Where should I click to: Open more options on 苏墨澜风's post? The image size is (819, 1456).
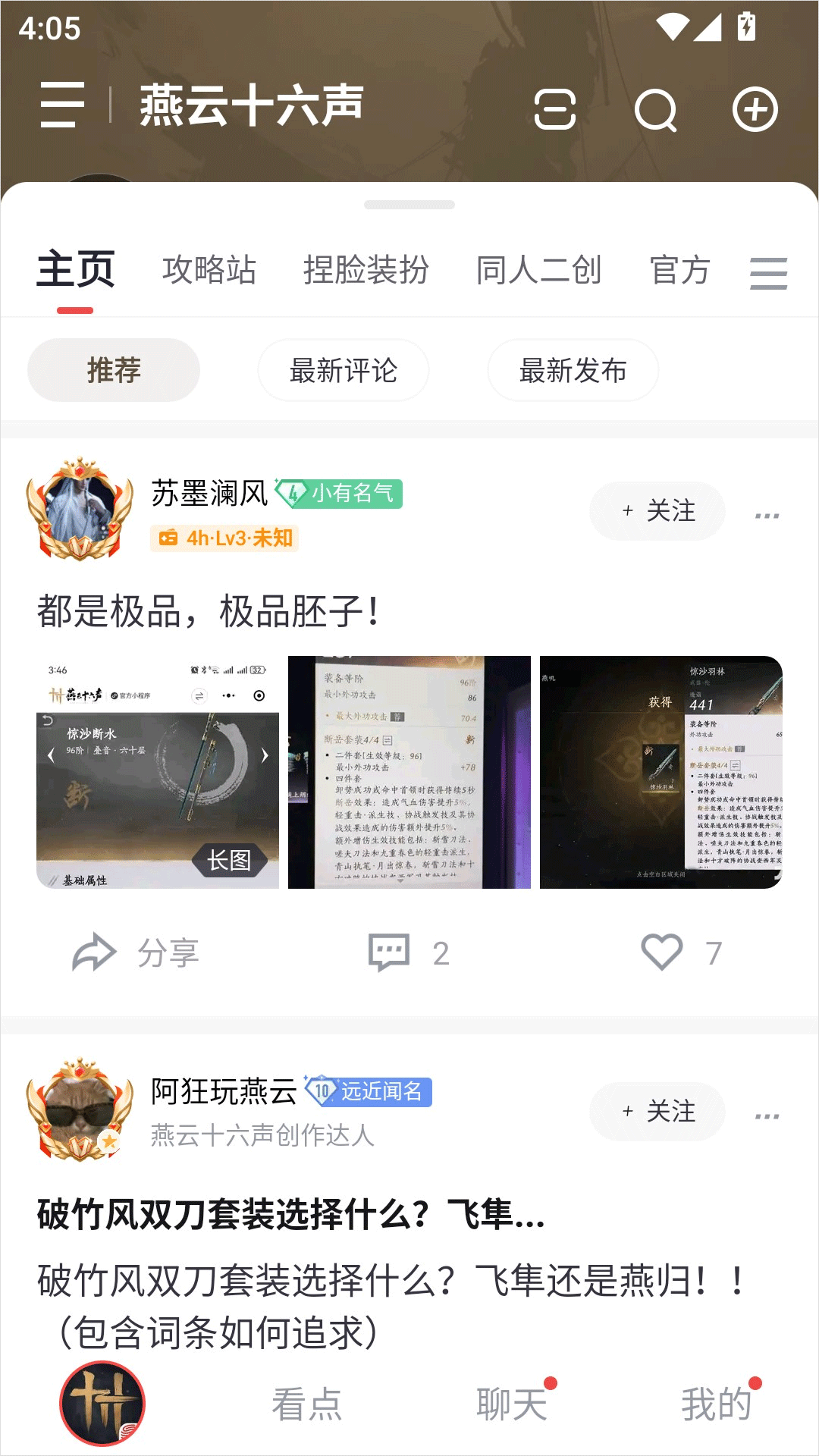[x=767, y=516]
